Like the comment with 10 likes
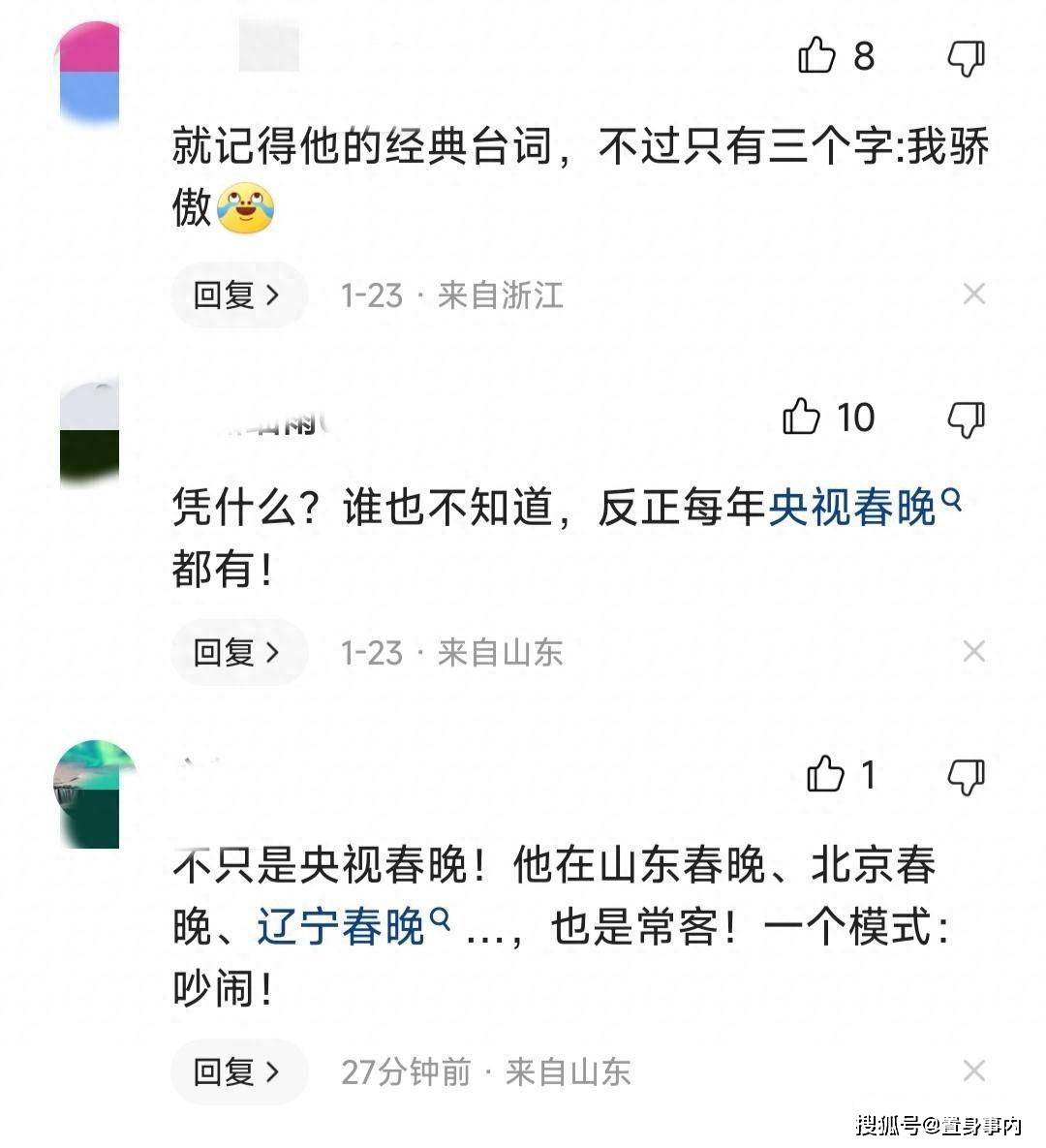The width and height of the screenshot is (1046, 1148). (x=802, y=418)
